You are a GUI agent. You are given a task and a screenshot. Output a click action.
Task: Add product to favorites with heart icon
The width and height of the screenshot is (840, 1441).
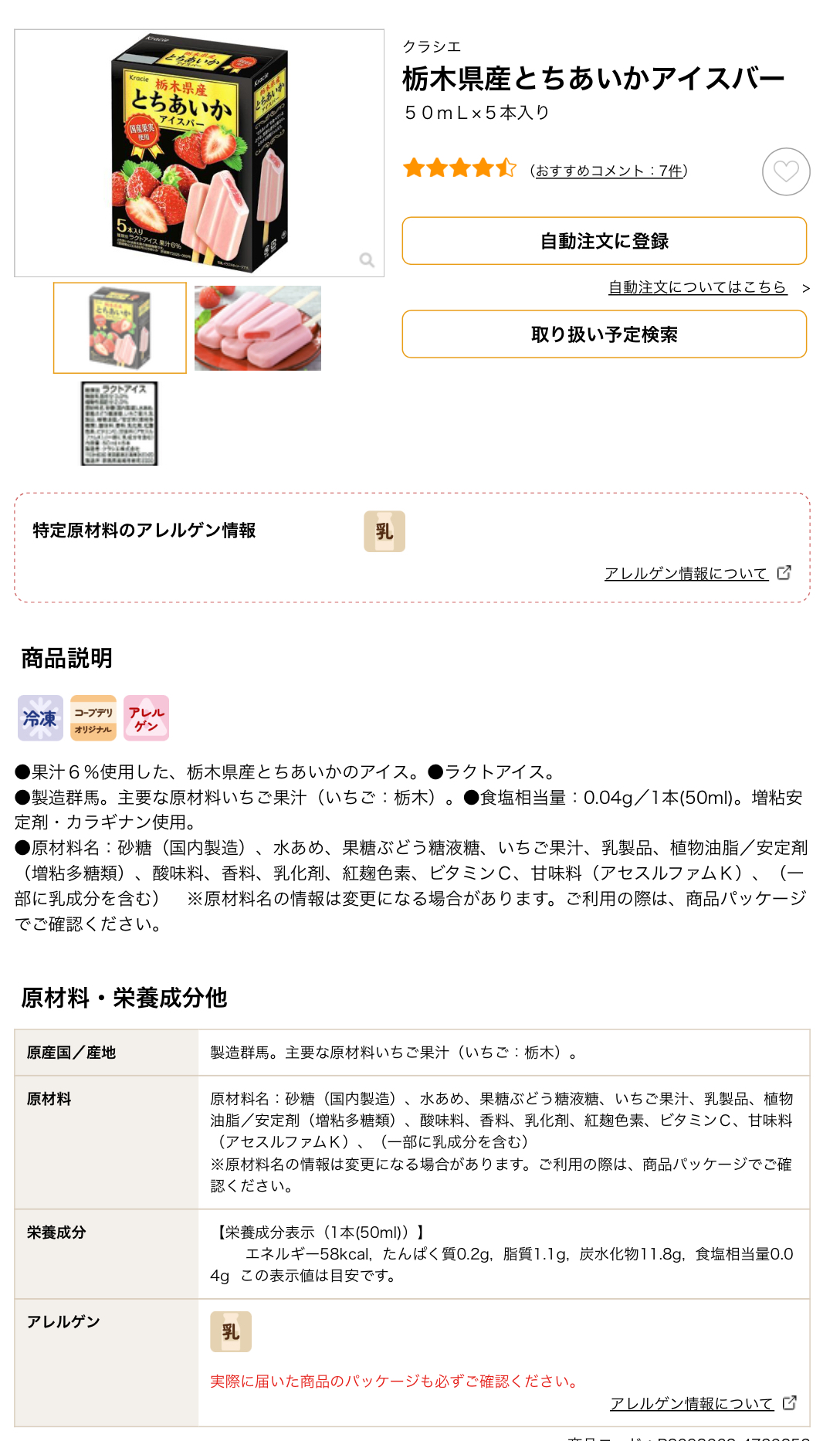tap(785, 171)
